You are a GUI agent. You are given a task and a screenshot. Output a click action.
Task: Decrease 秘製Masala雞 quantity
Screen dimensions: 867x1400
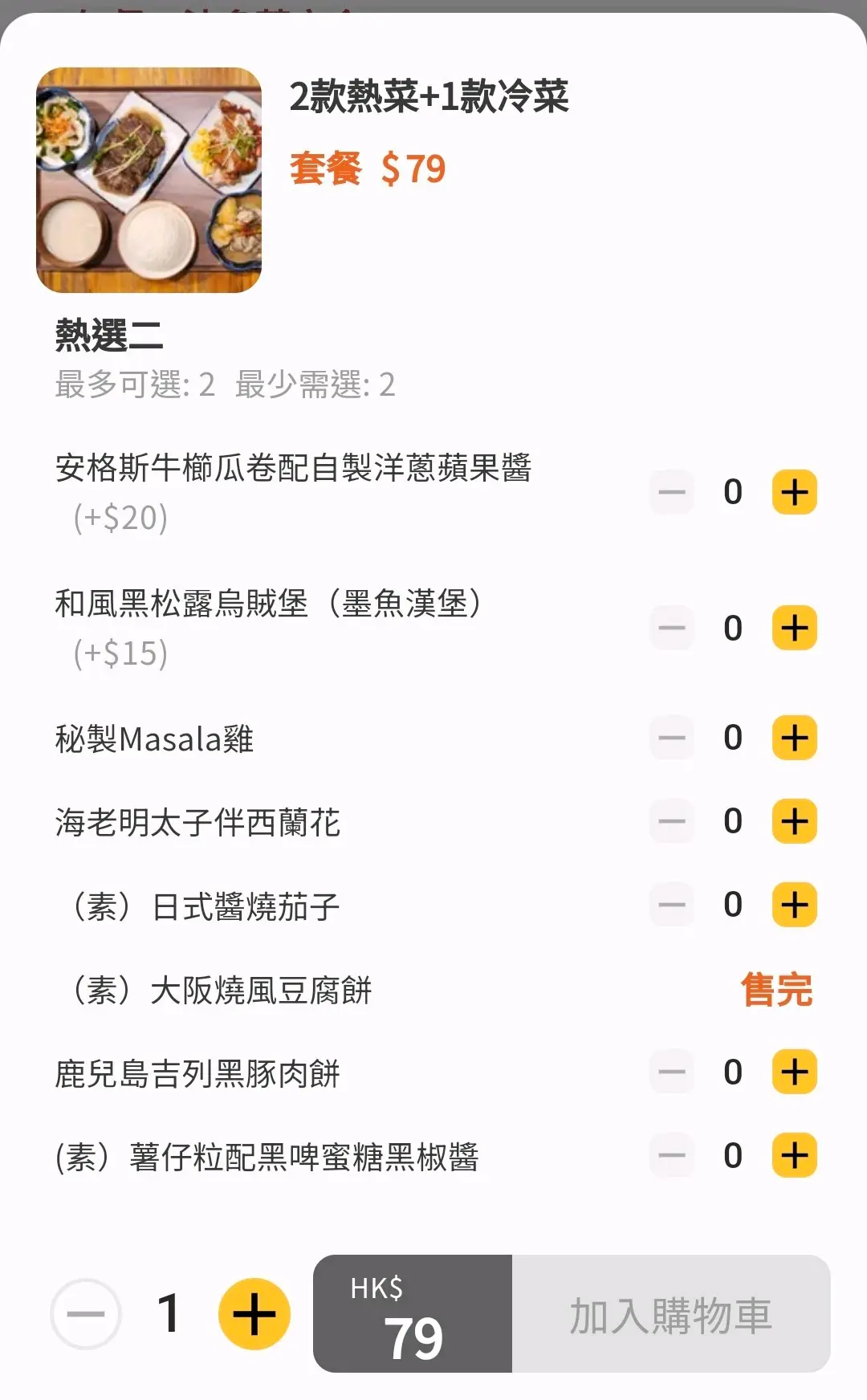coord(672,737)
